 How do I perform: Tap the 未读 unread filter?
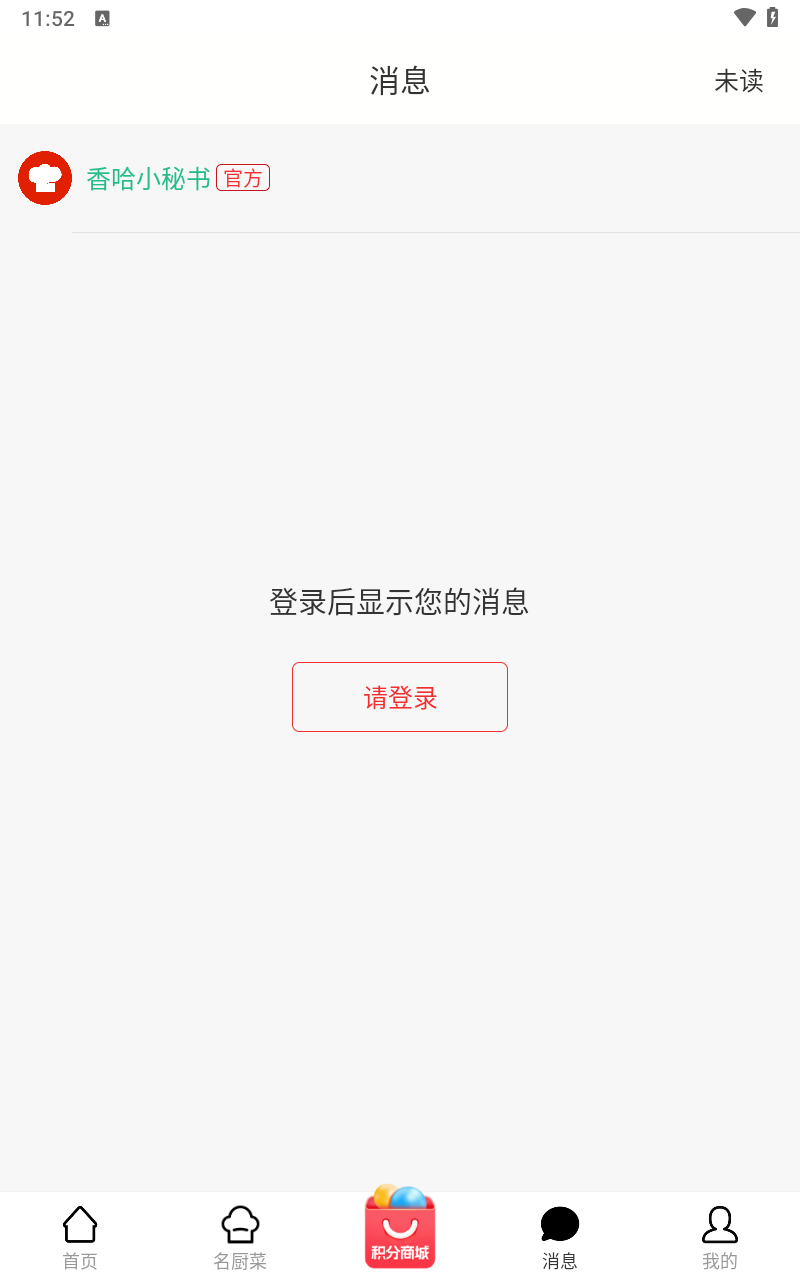tap(738, 82)
